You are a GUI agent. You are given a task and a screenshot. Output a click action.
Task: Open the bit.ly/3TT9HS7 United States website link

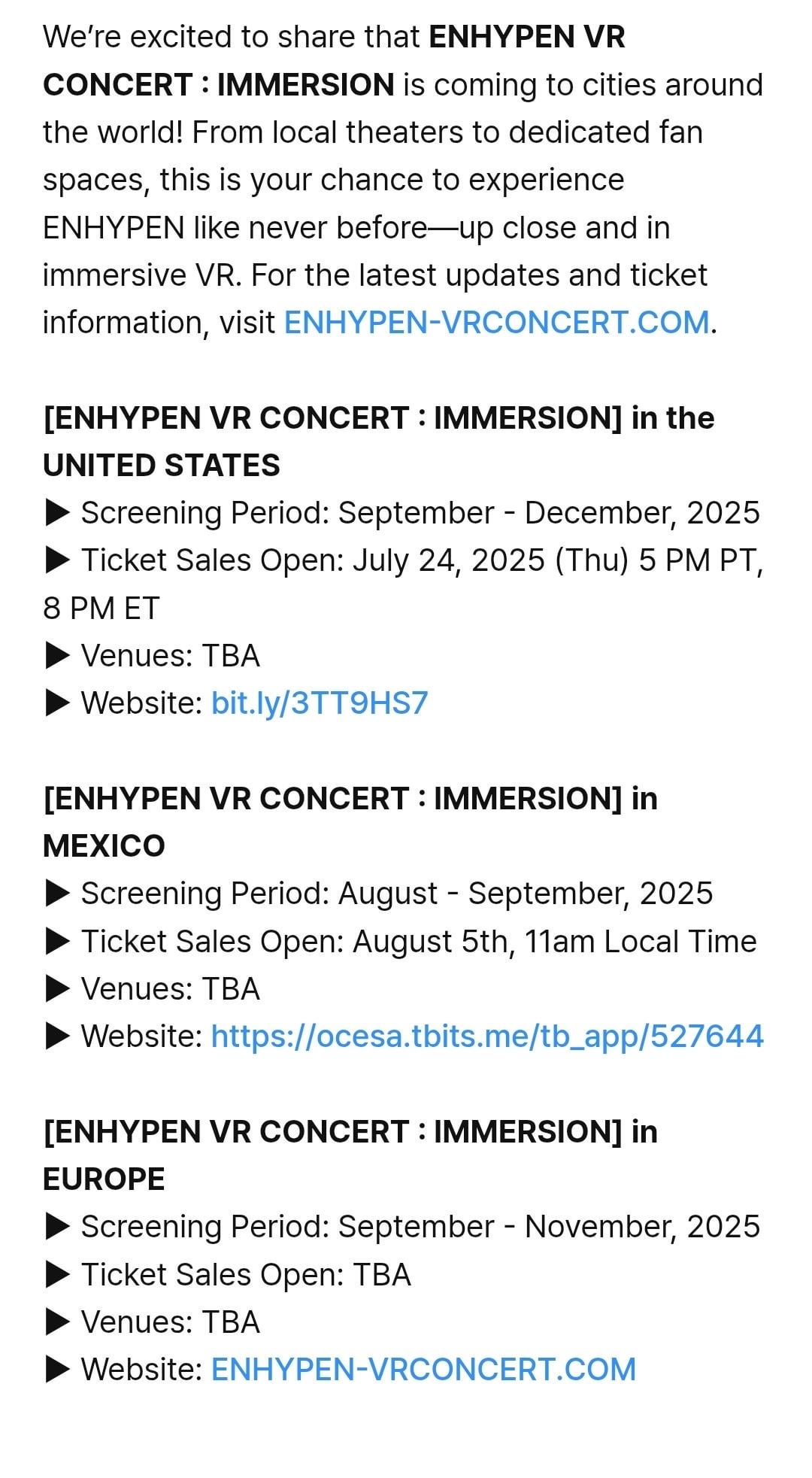coord(320,703)
